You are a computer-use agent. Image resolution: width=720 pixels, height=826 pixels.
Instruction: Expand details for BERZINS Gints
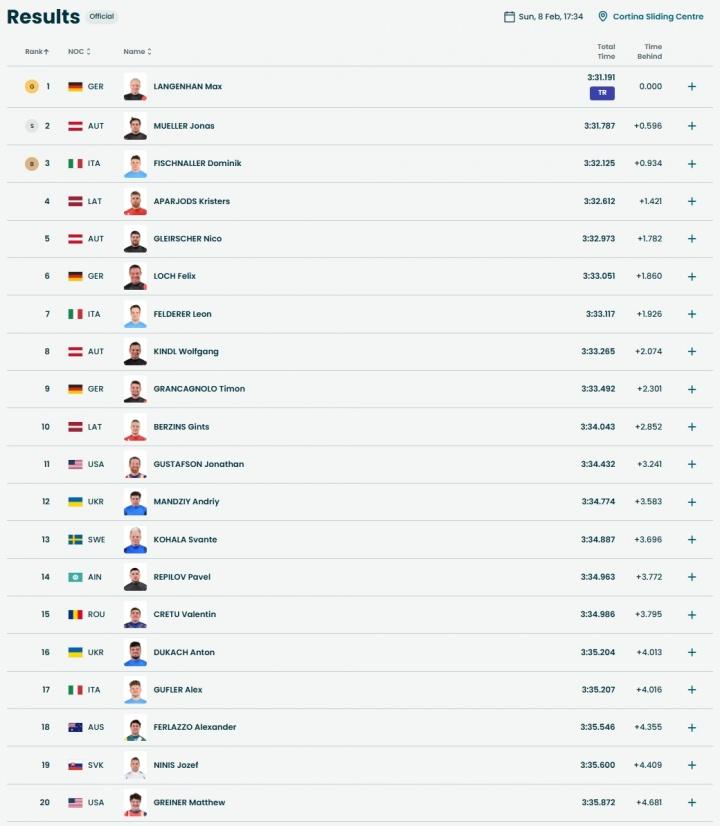click(691, 427)
